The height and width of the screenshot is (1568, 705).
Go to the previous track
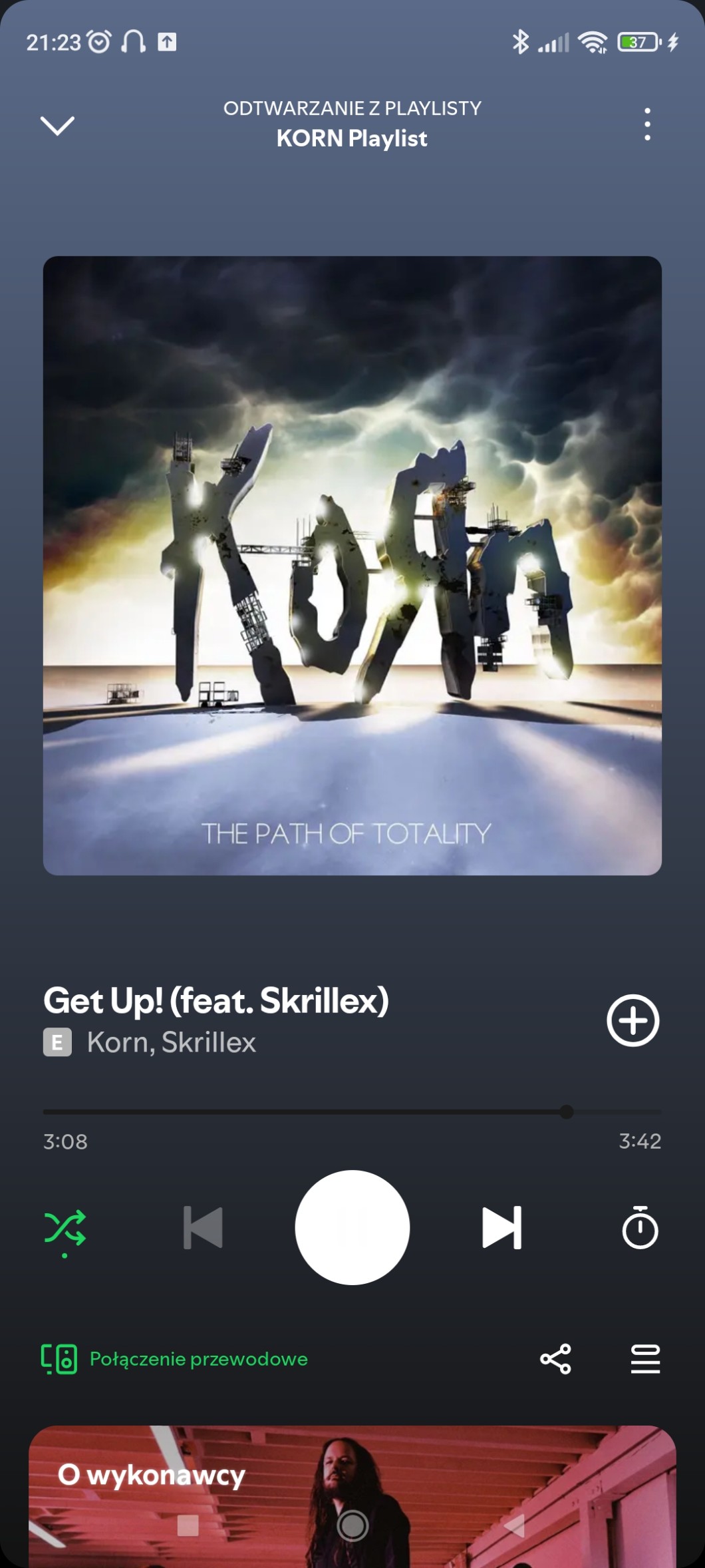click(x=203, y=1227)
